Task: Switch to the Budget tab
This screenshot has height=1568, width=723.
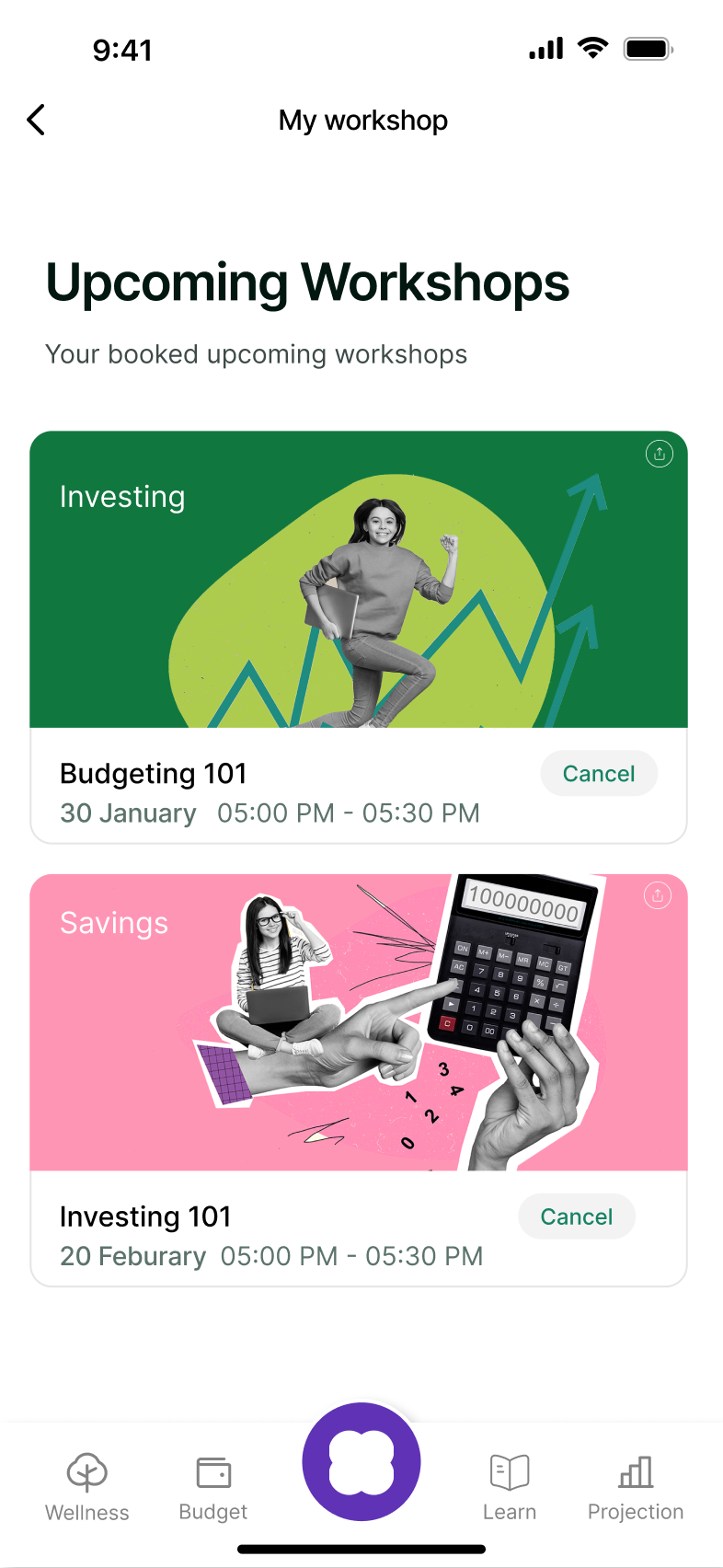Action: 213,1486
